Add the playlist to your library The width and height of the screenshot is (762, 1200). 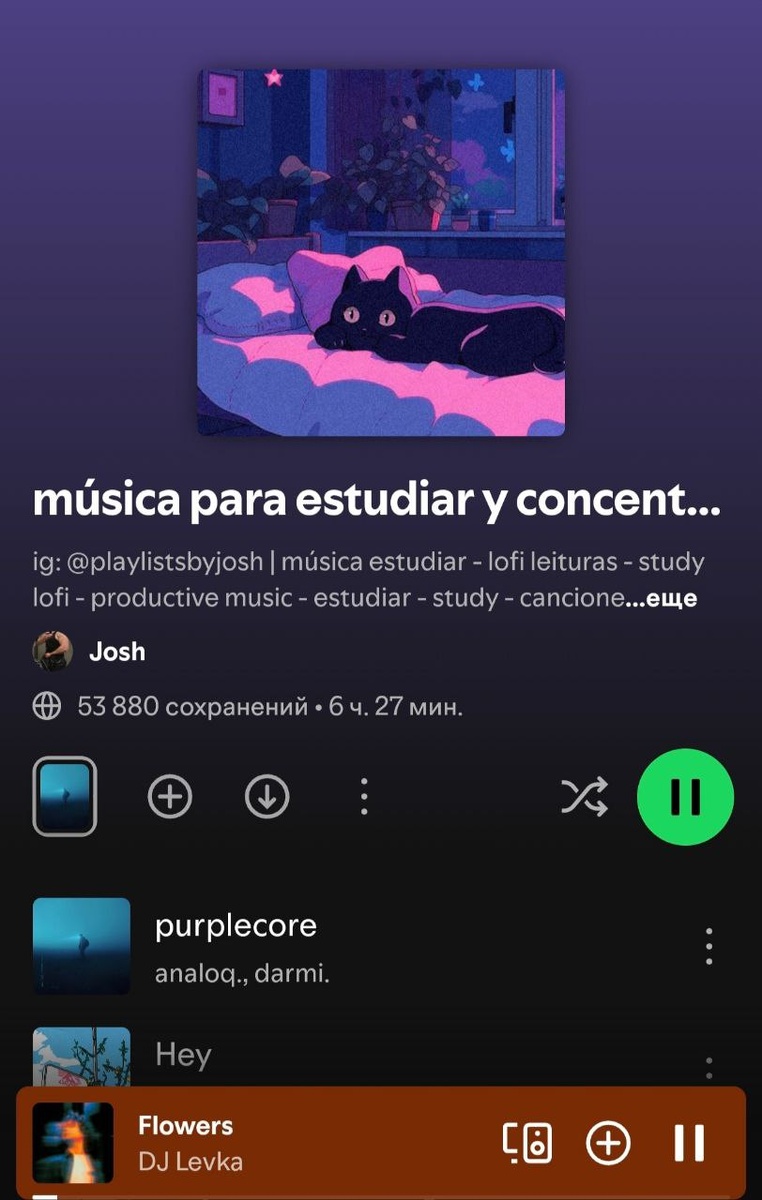tap(170, 797)
